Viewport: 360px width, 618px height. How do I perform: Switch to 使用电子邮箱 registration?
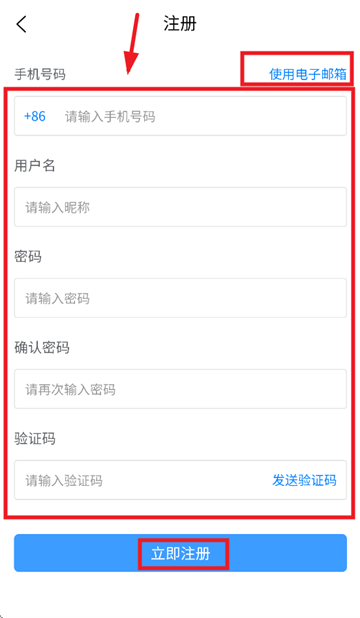click(x=308, y=74)
